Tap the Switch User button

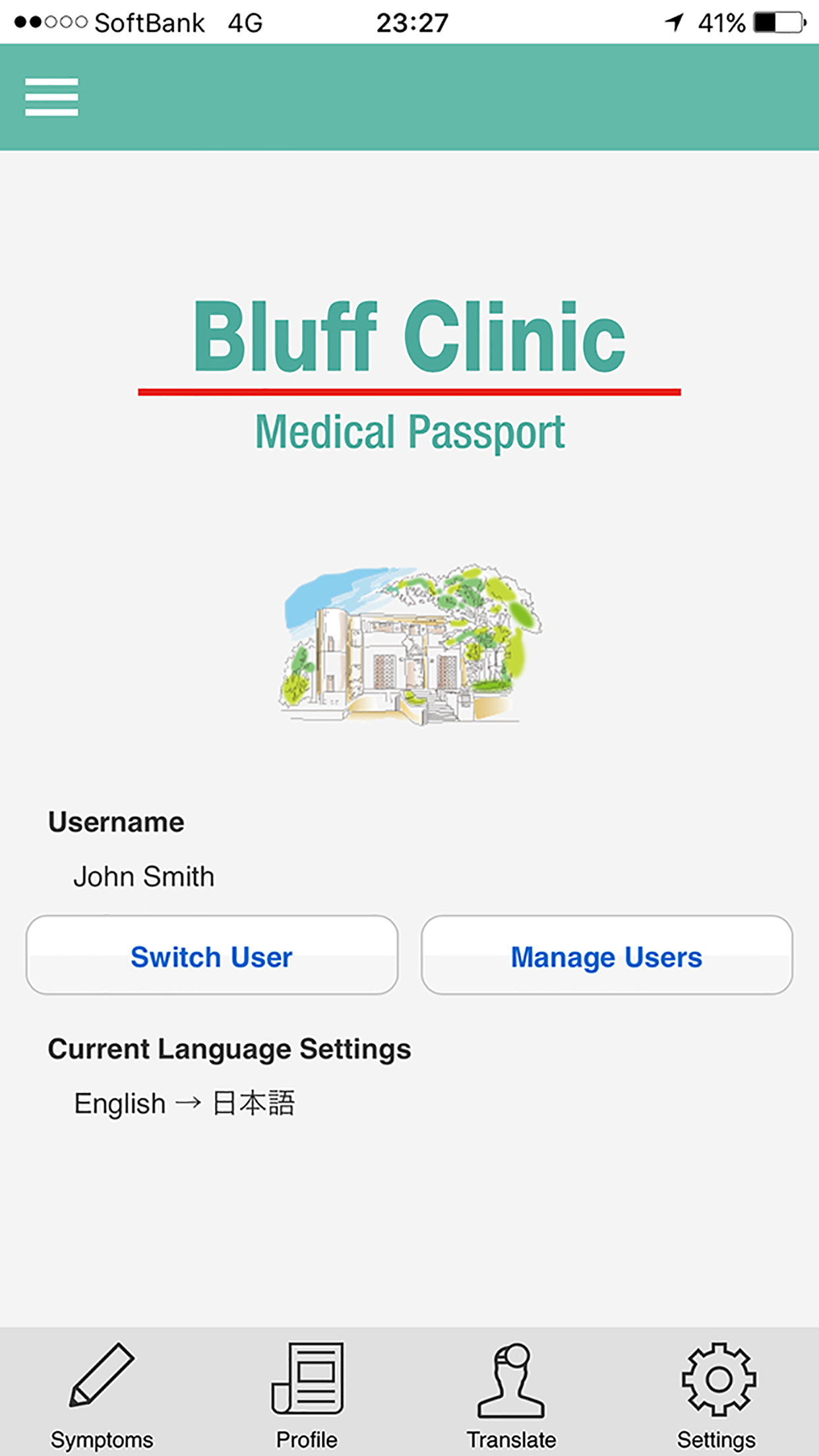pos(212,955)
